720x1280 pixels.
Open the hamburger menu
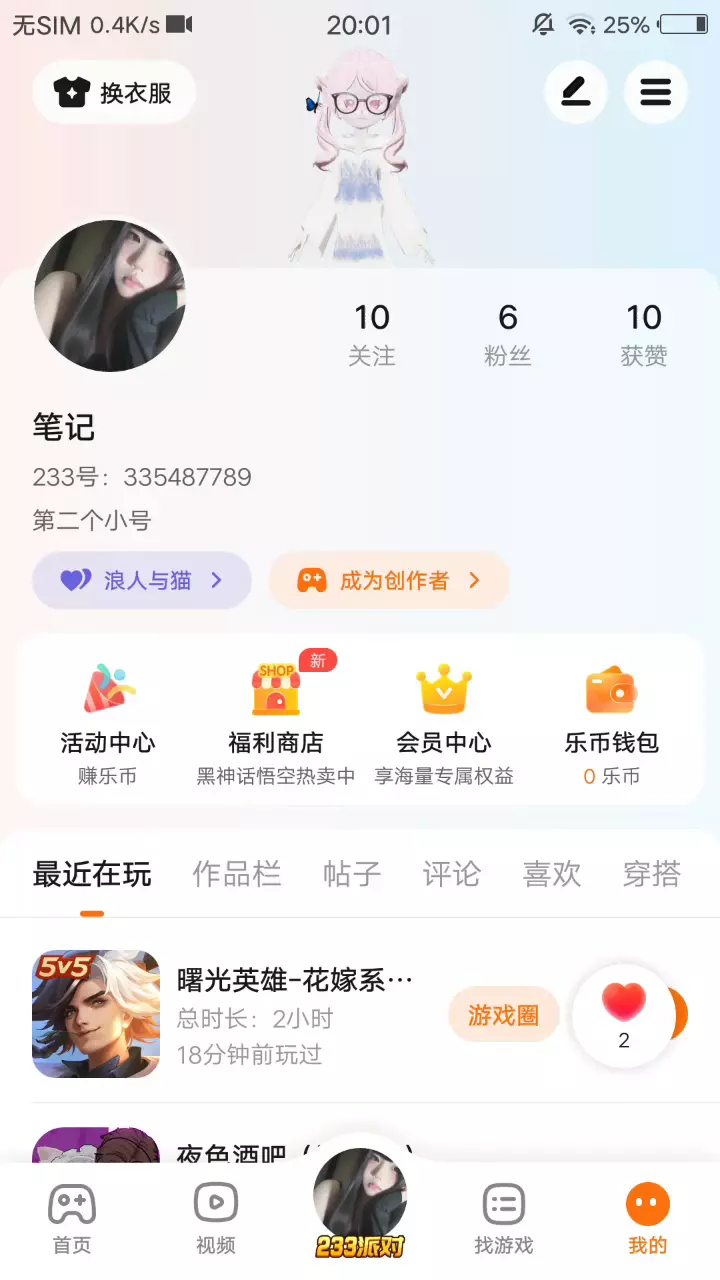pos(655,93)
